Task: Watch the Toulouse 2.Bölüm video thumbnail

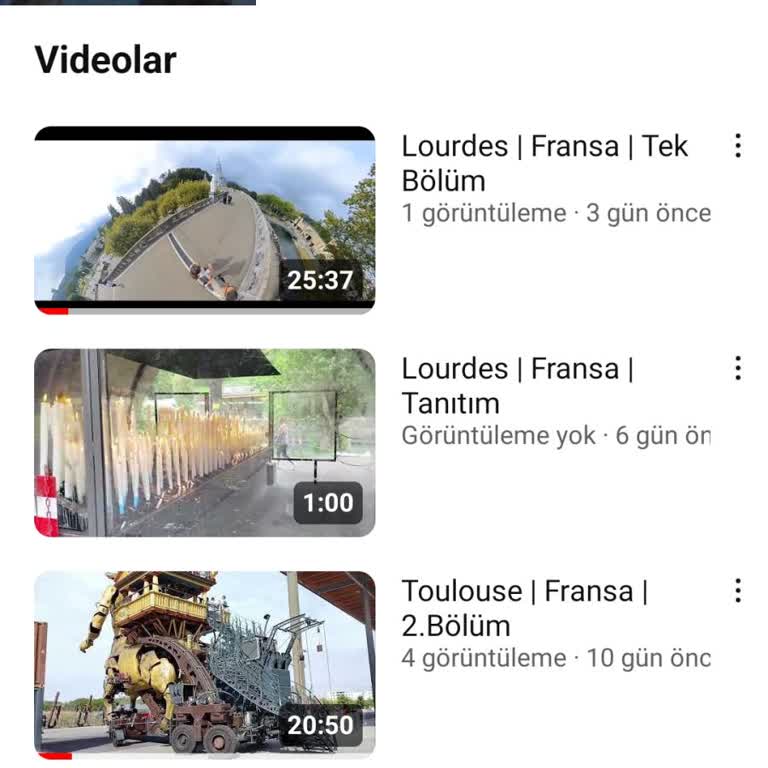Action: pos(204,664)
